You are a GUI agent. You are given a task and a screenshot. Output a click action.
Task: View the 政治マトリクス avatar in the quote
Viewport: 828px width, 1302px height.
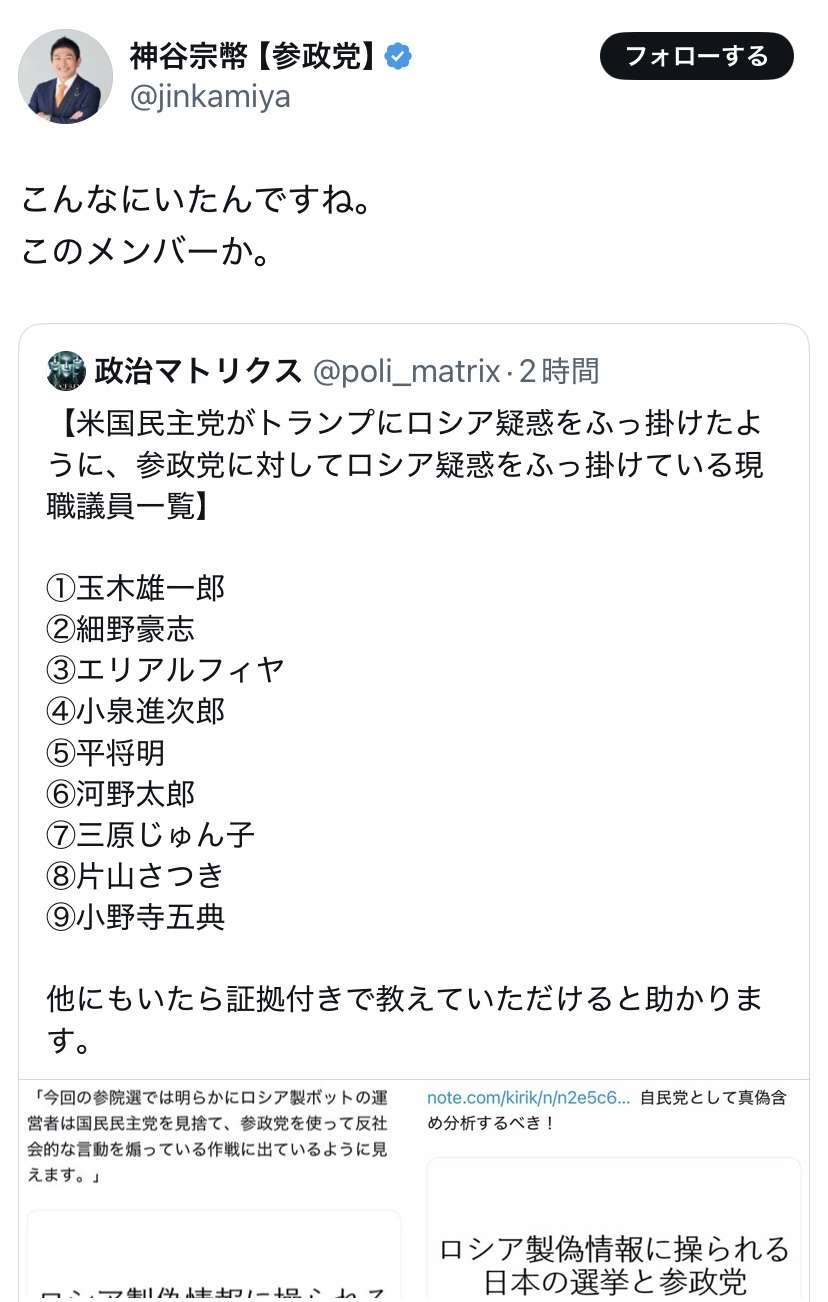[66, 371]
